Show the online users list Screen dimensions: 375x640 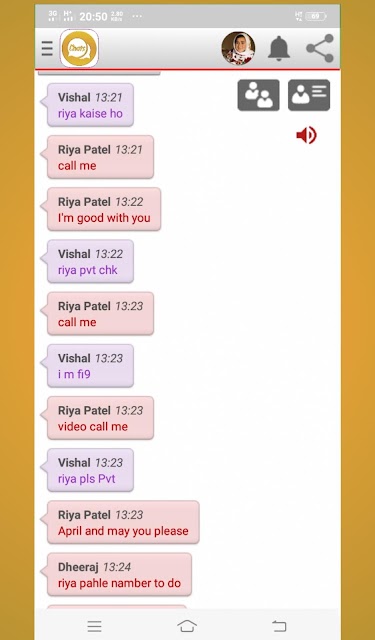(259, 95)
